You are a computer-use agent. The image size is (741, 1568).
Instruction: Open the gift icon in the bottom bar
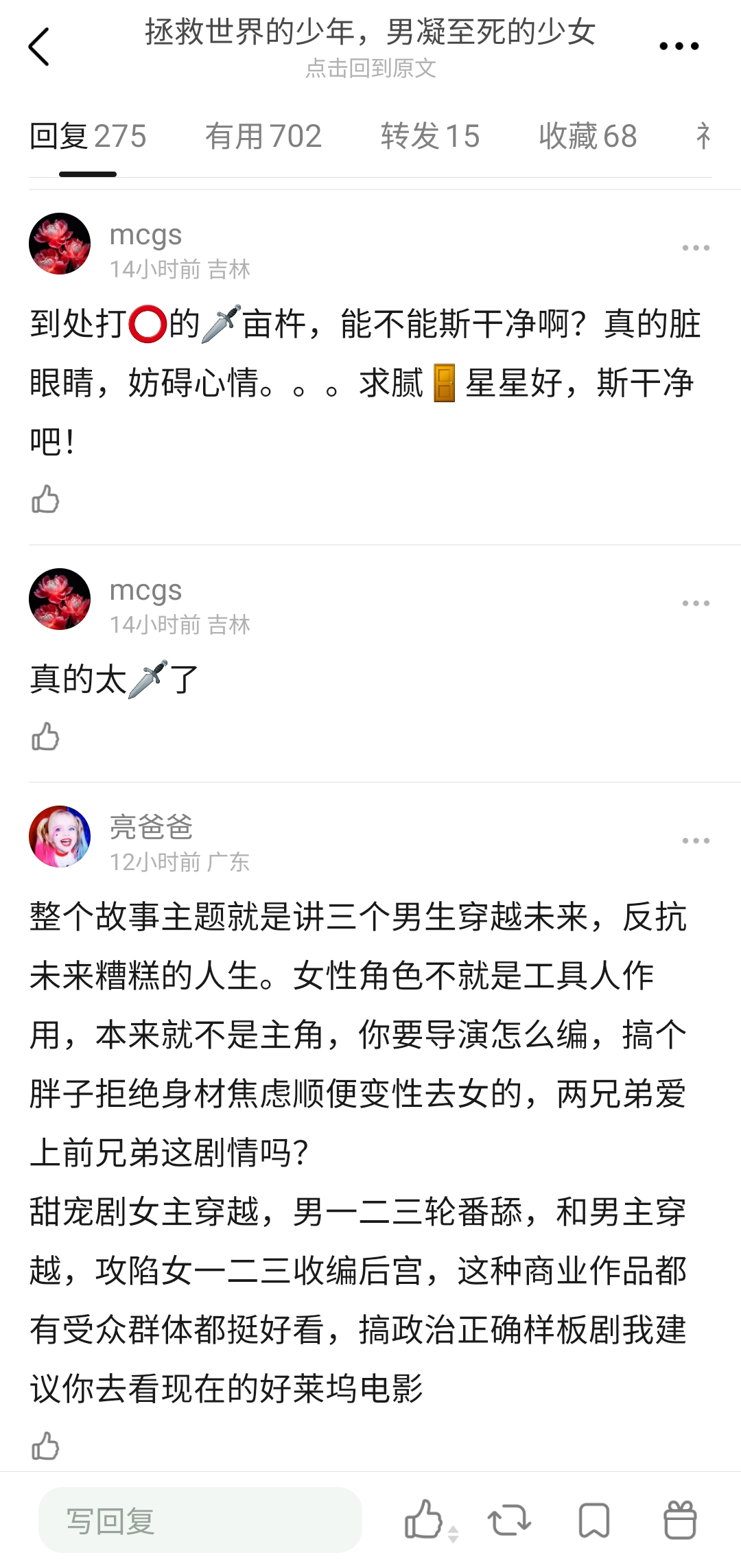pyautogui.click(x=680, y=1520)
